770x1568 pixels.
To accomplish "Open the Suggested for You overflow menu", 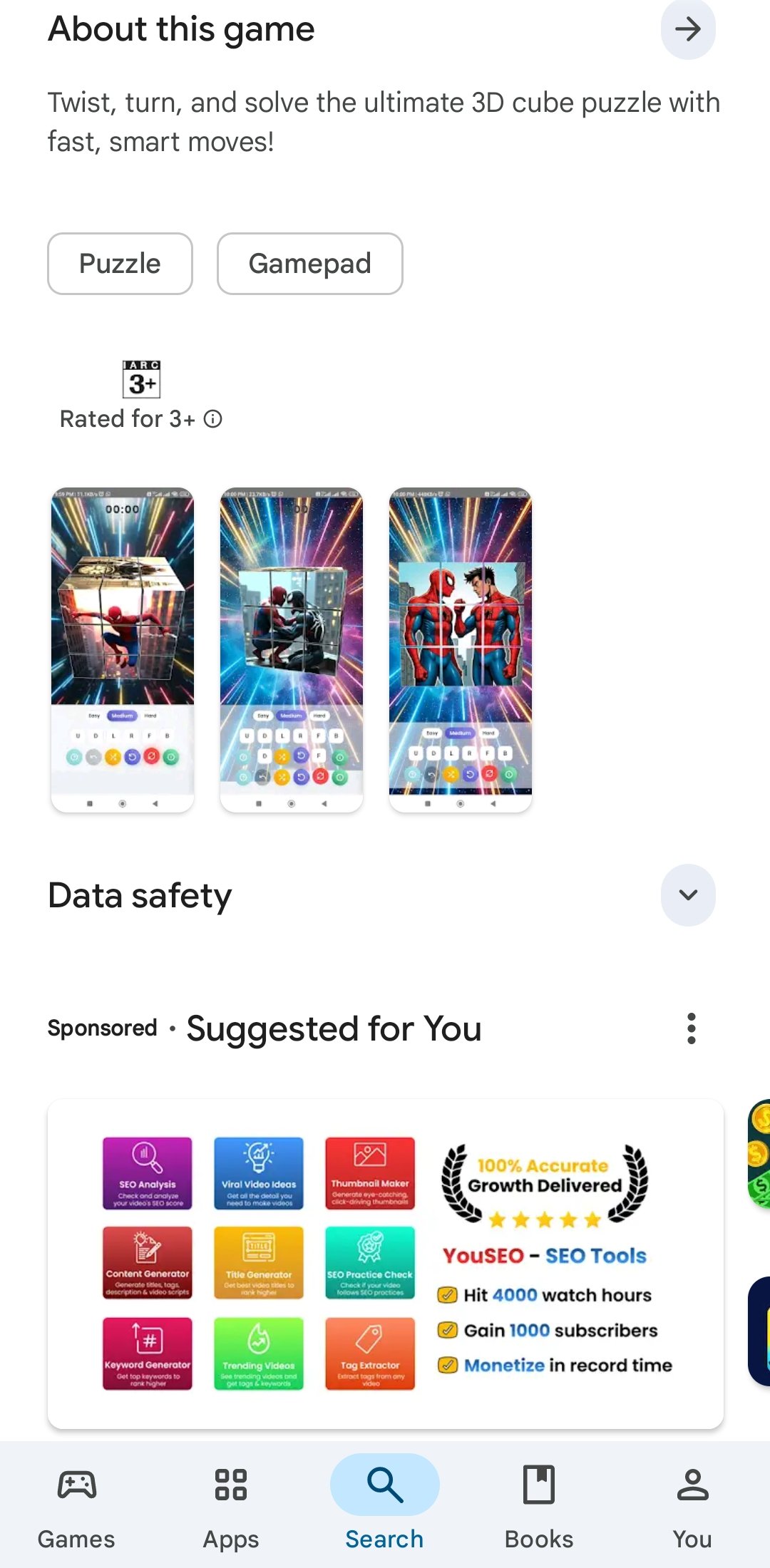I will [x=690, y=1028].
